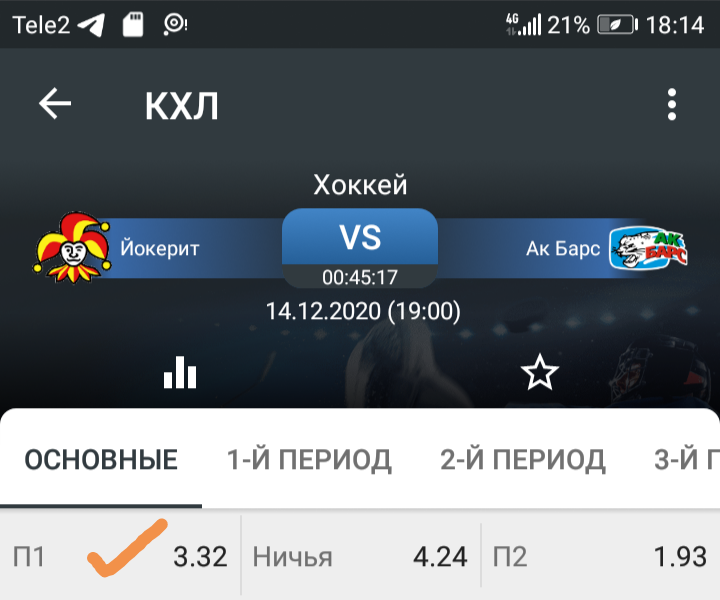
Task: Add match to favorites with star
Action: (540, 372)
